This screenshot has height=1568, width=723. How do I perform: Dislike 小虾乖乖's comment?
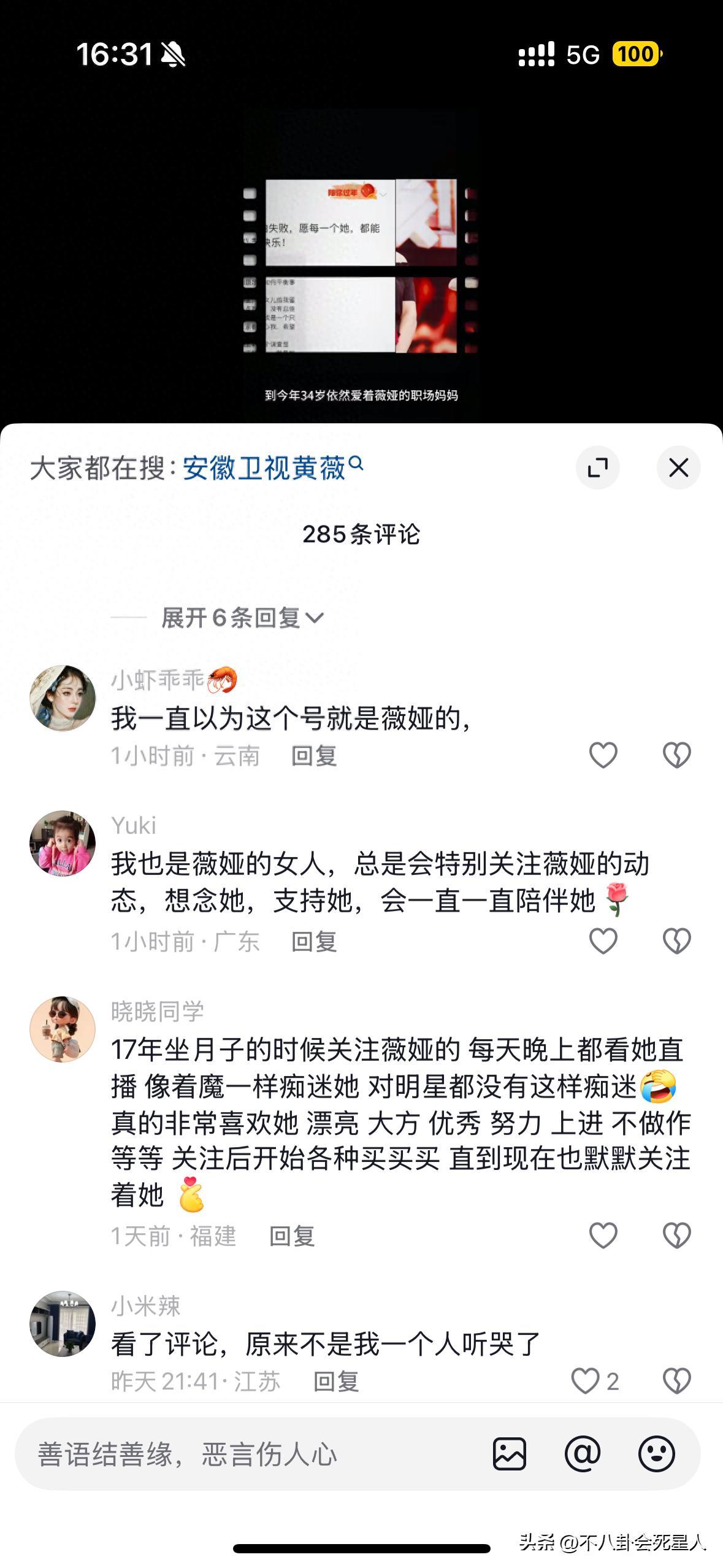point(676,755)
